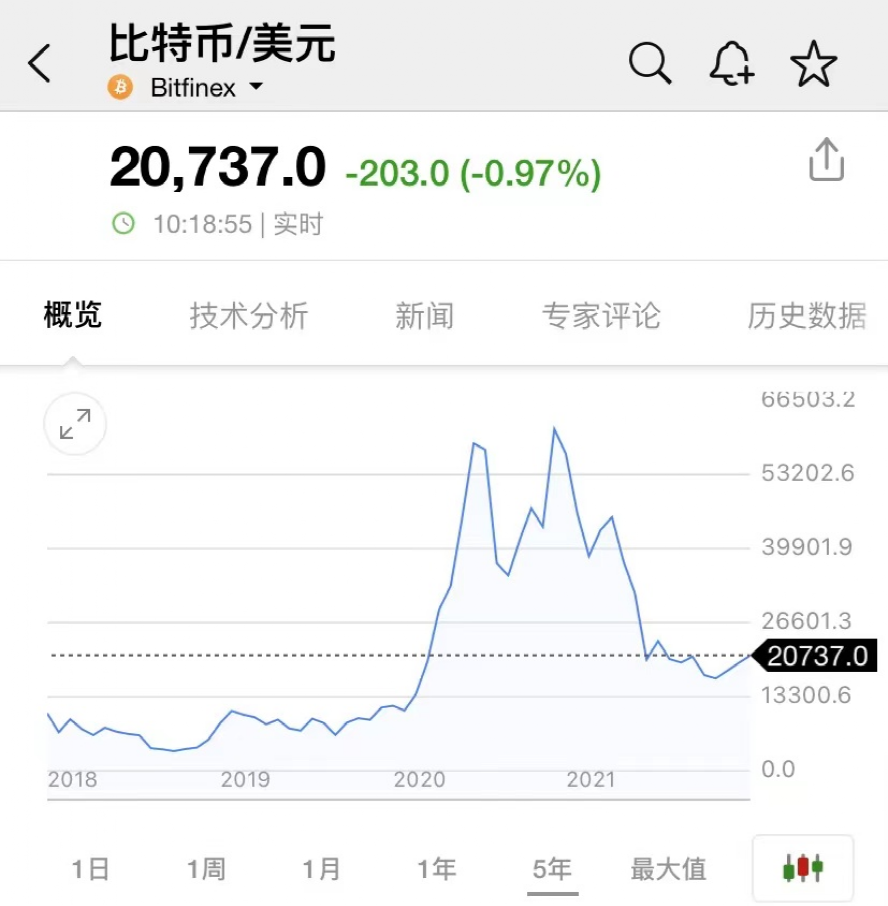Viewport: 888px width, 906px height.
Task: Select the 5年 range button
Action: (x=551, y=869)
